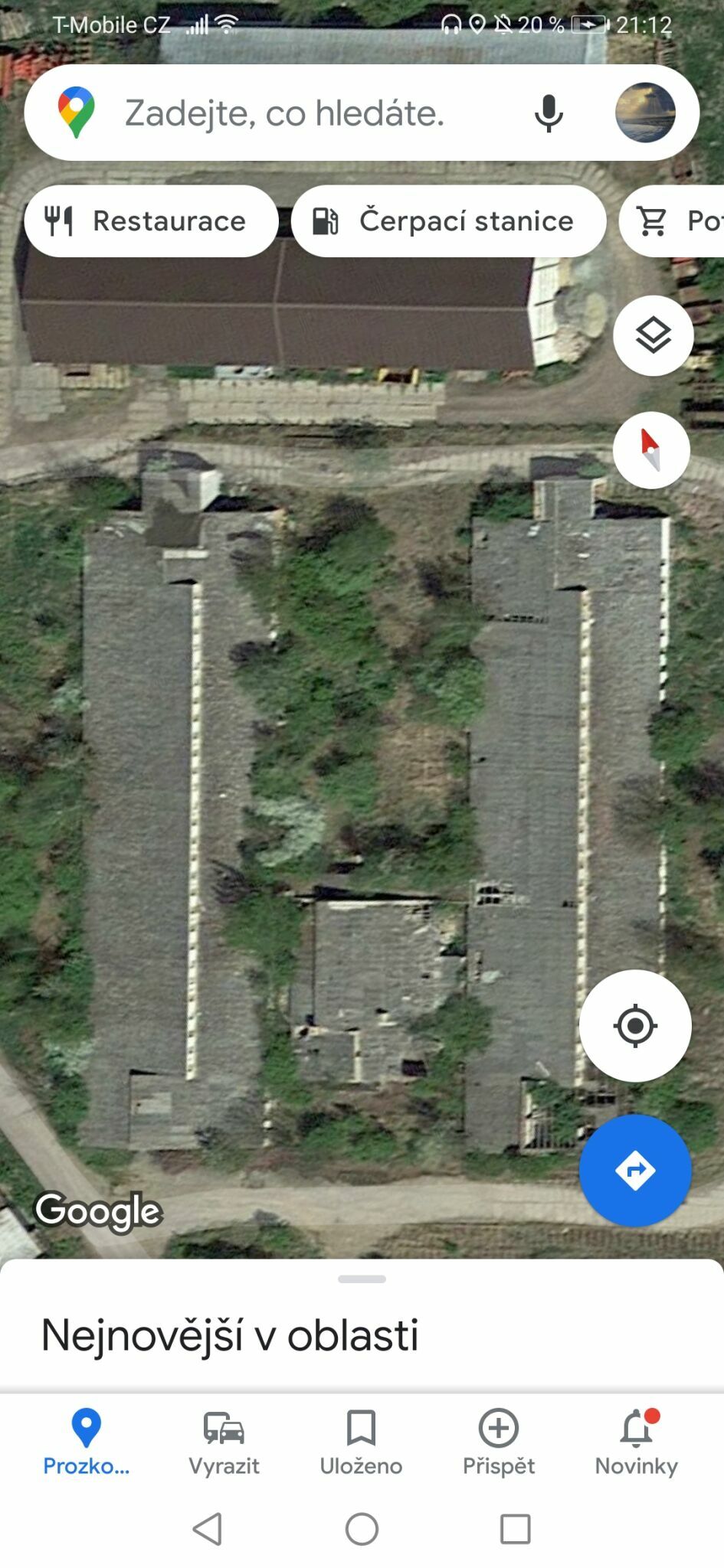Viewport: 724px width, 1568px height.
Task: Switch to the Vyrazit tab
Action: click(x=224, y=1442)
